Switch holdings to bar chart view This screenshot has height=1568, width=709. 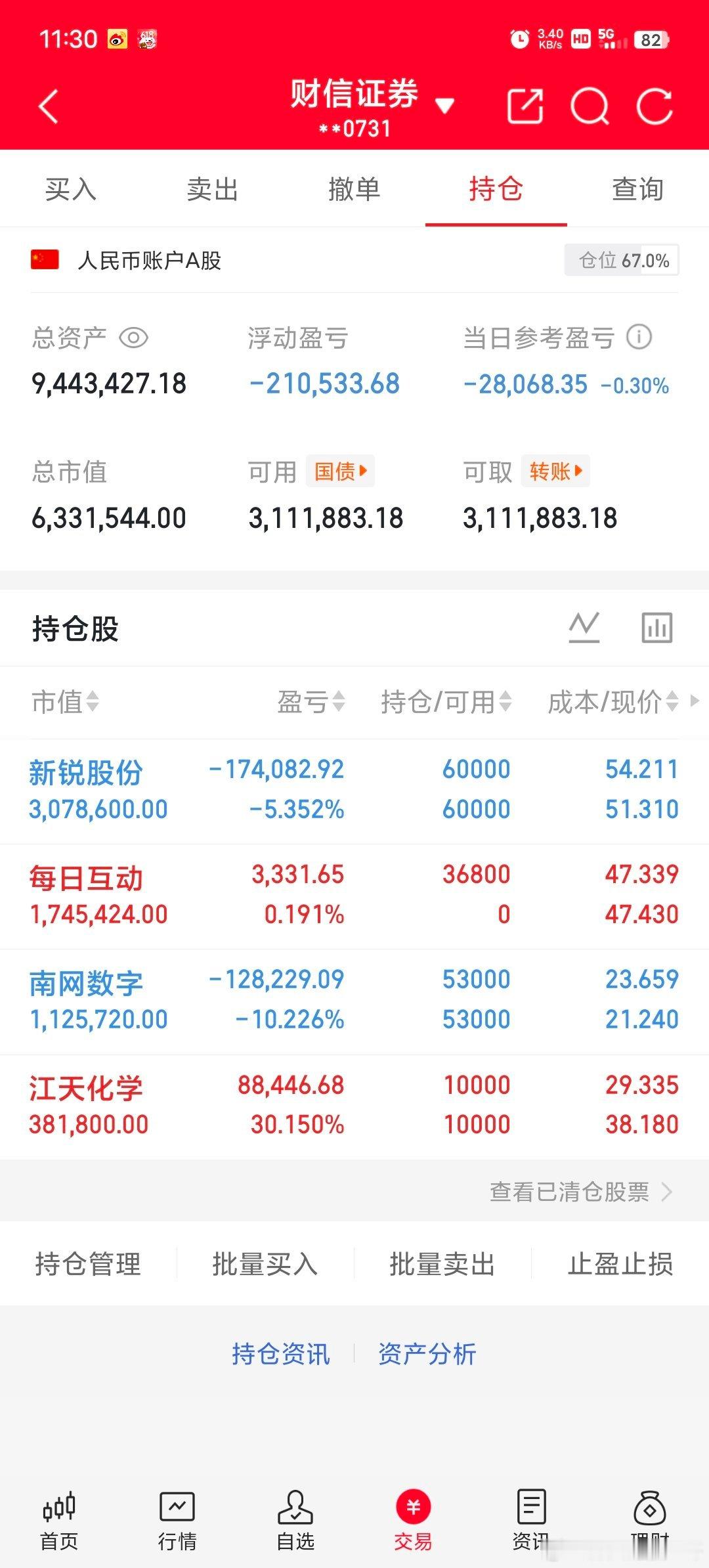(x=656, y=626)
